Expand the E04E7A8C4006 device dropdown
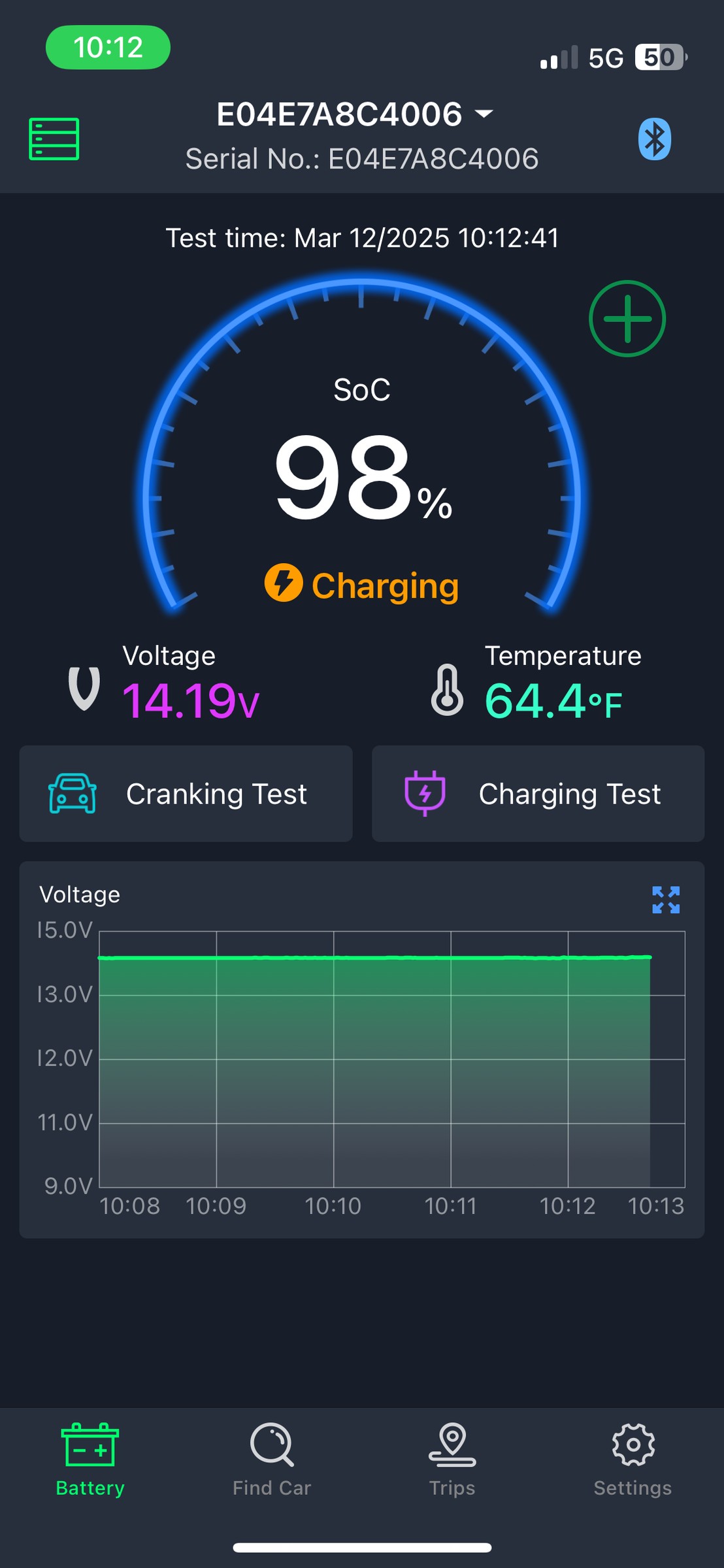This screenshot has height=1568, width=724. 355,114
